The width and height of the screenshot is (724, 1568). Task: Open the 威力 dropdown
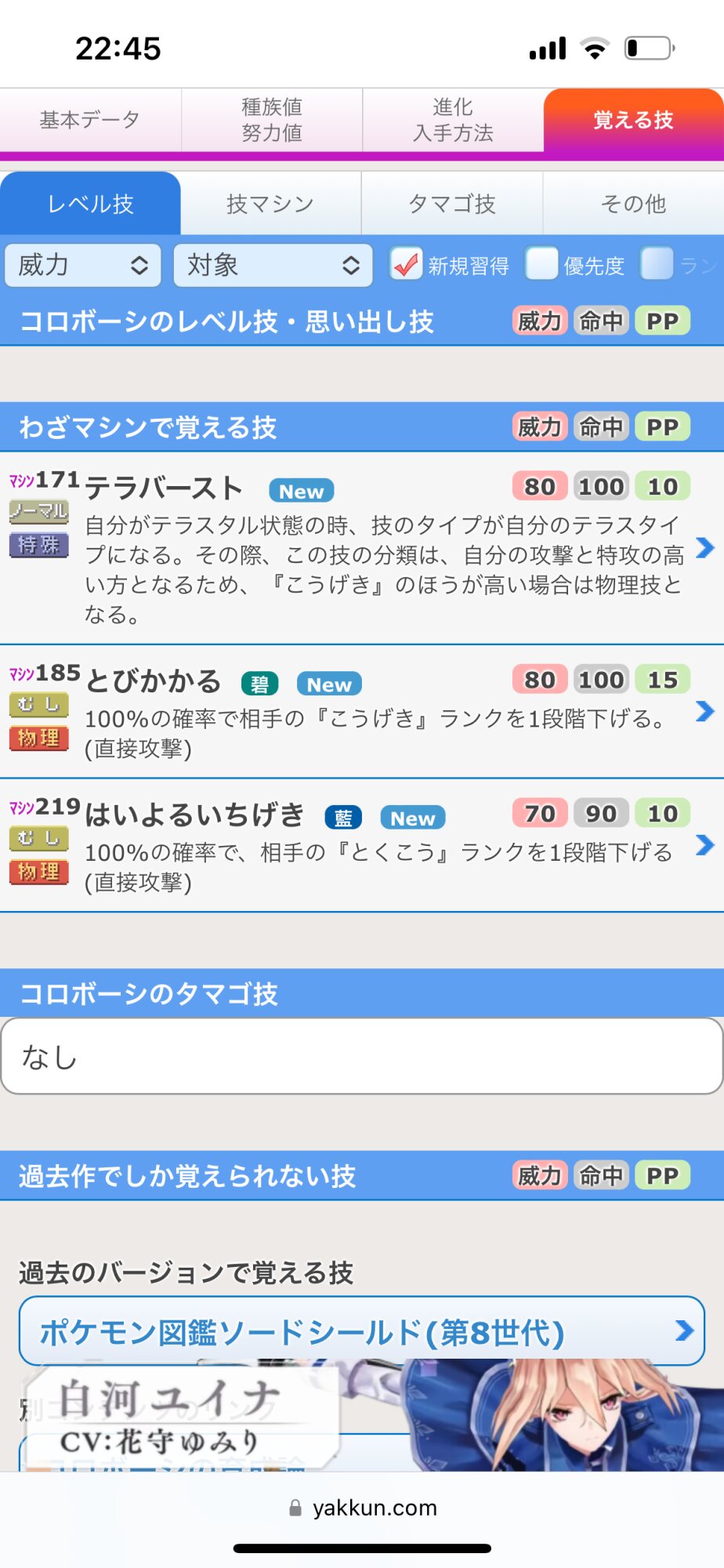pyautogui.click(x=83, y=265)
